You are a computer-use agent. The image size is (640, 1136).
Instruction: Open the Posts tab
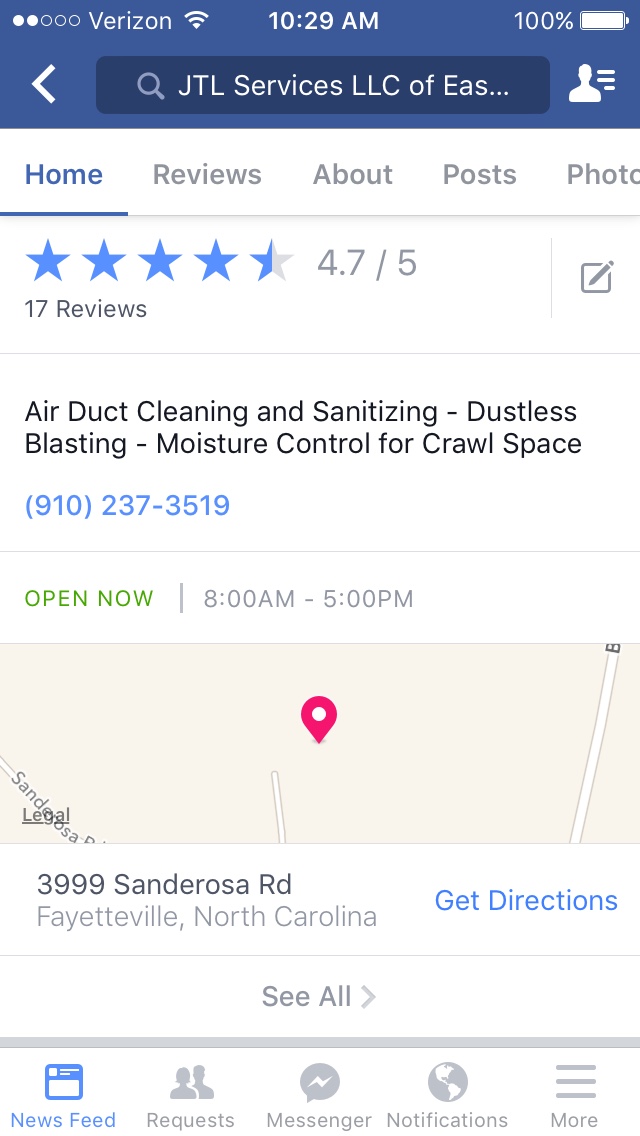[479, 175]
